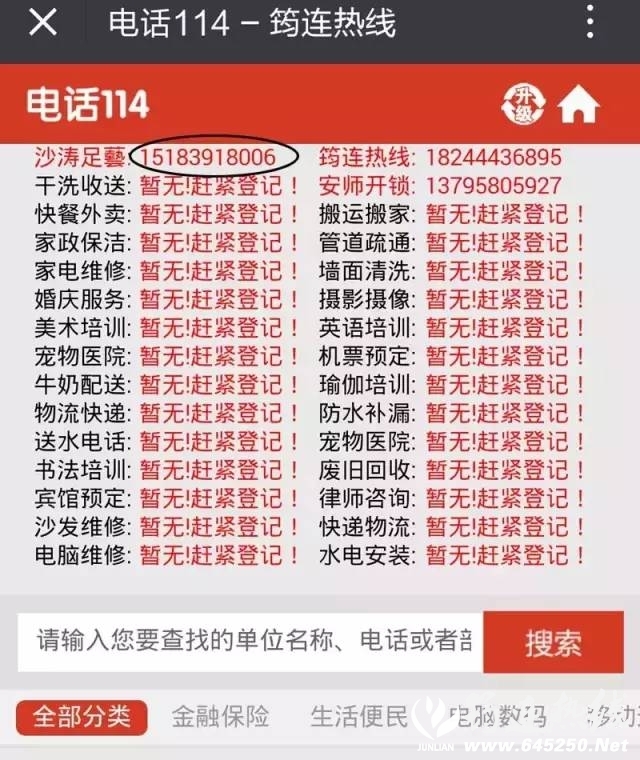
Task: Tap the 搜索 button
Action: 553,642
